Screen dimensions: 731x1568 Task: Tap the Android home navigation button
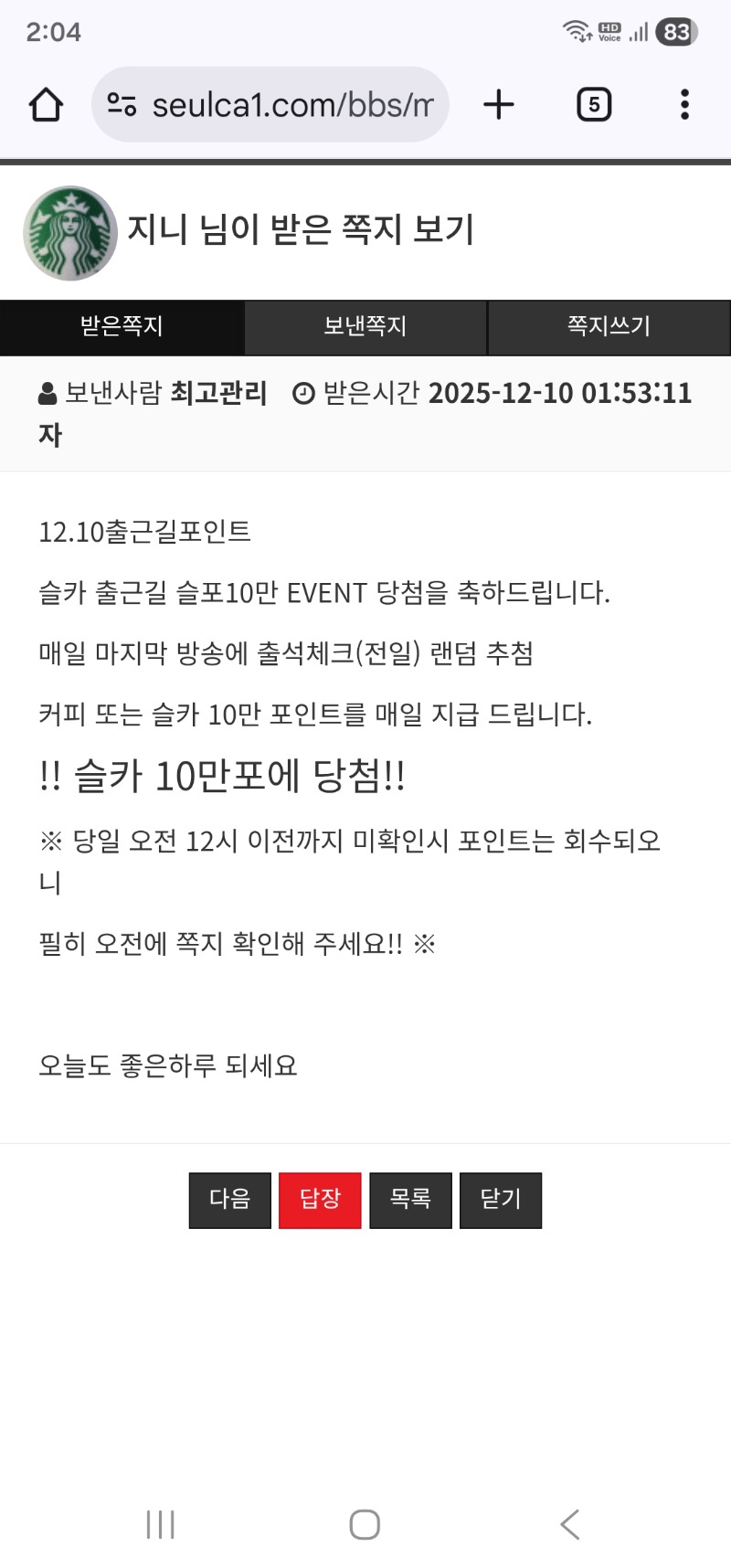click(x=365, y=1524)
